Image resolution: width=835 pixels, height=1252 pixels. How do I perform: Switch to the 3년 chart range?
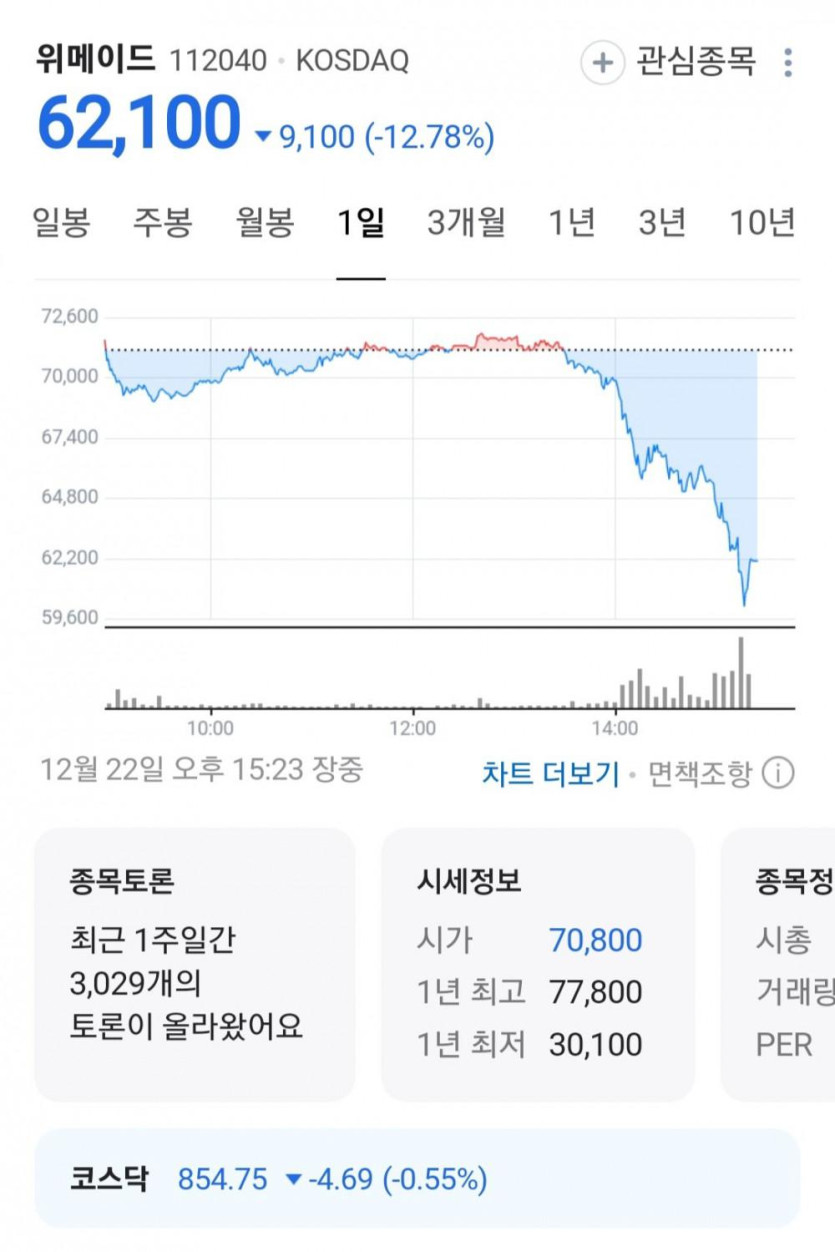point(662,222)
